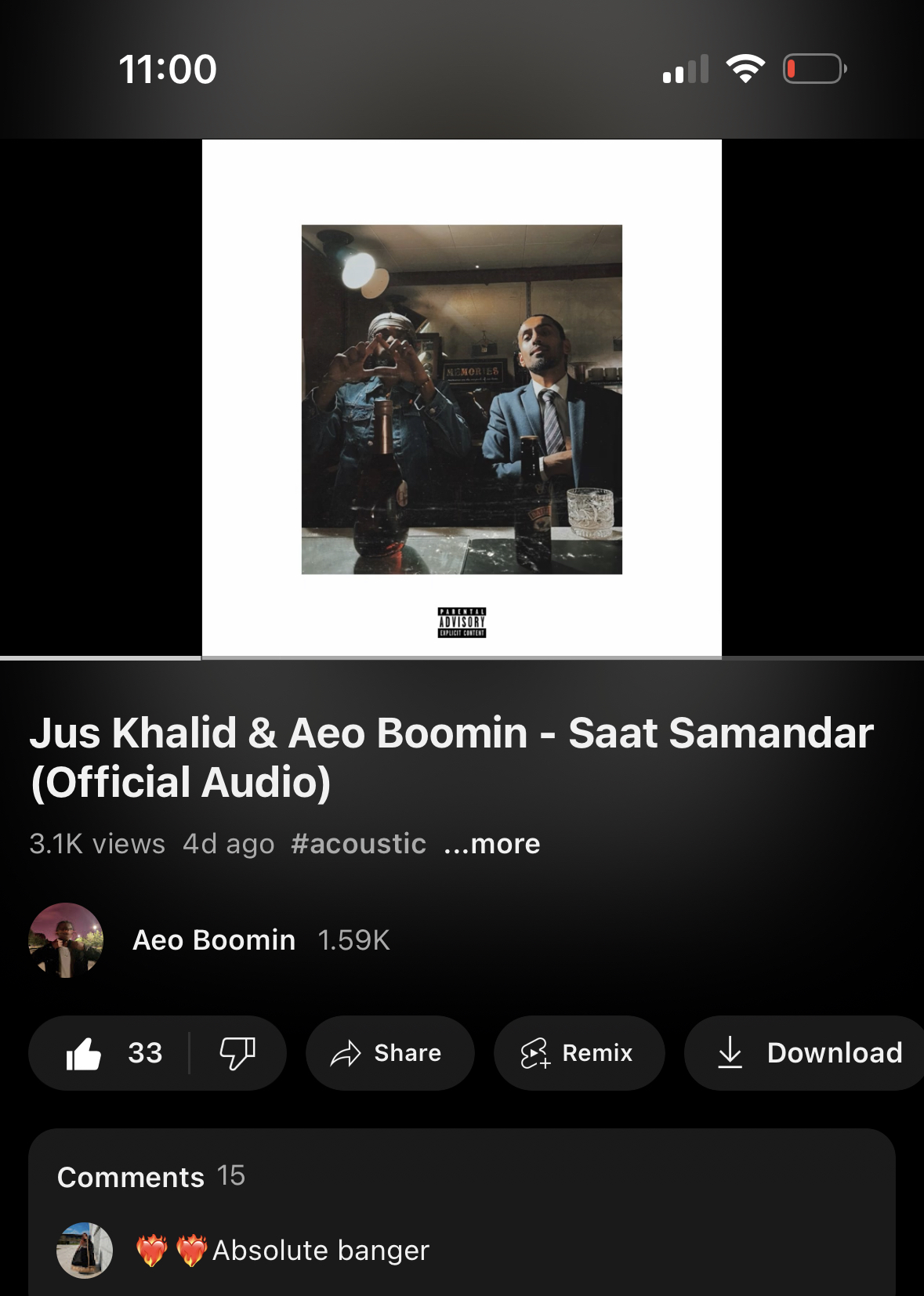Tap the video player to show controls

coord(462,398)
